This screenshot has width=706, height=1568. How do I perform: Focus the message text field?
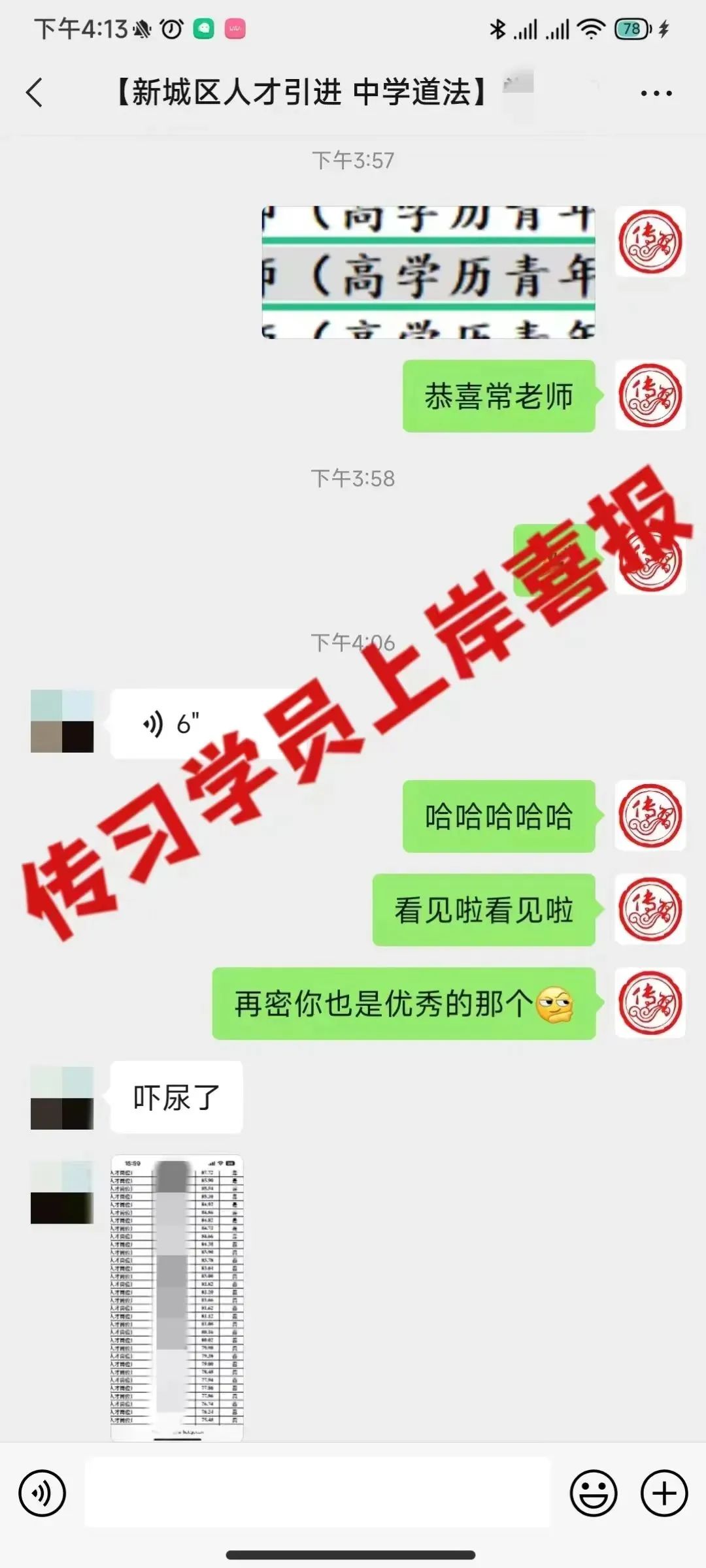click(318, 1493)
